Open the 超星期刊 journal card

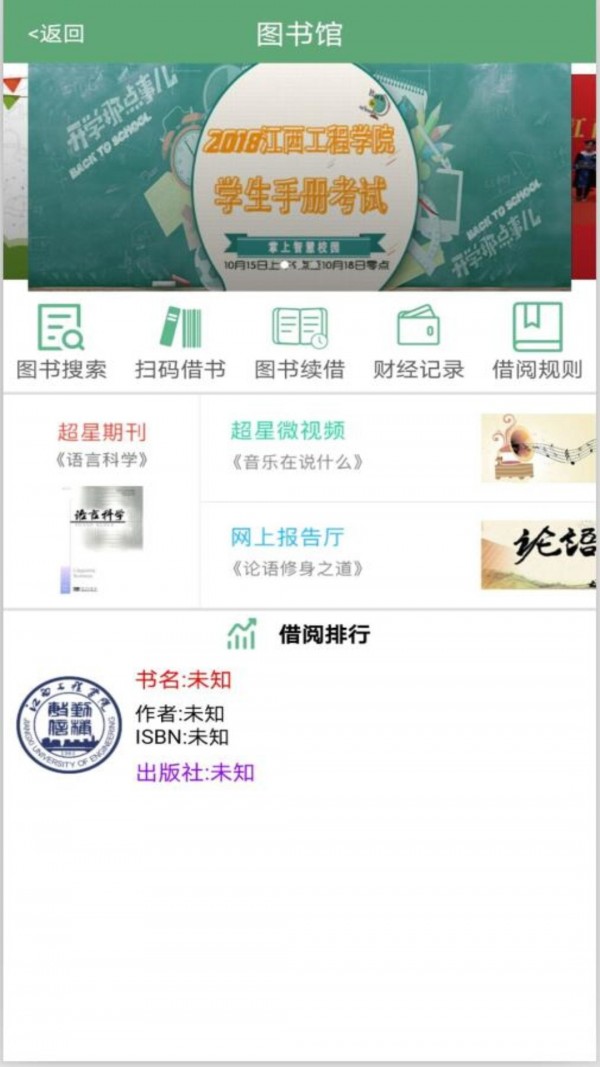click(102, 500)
